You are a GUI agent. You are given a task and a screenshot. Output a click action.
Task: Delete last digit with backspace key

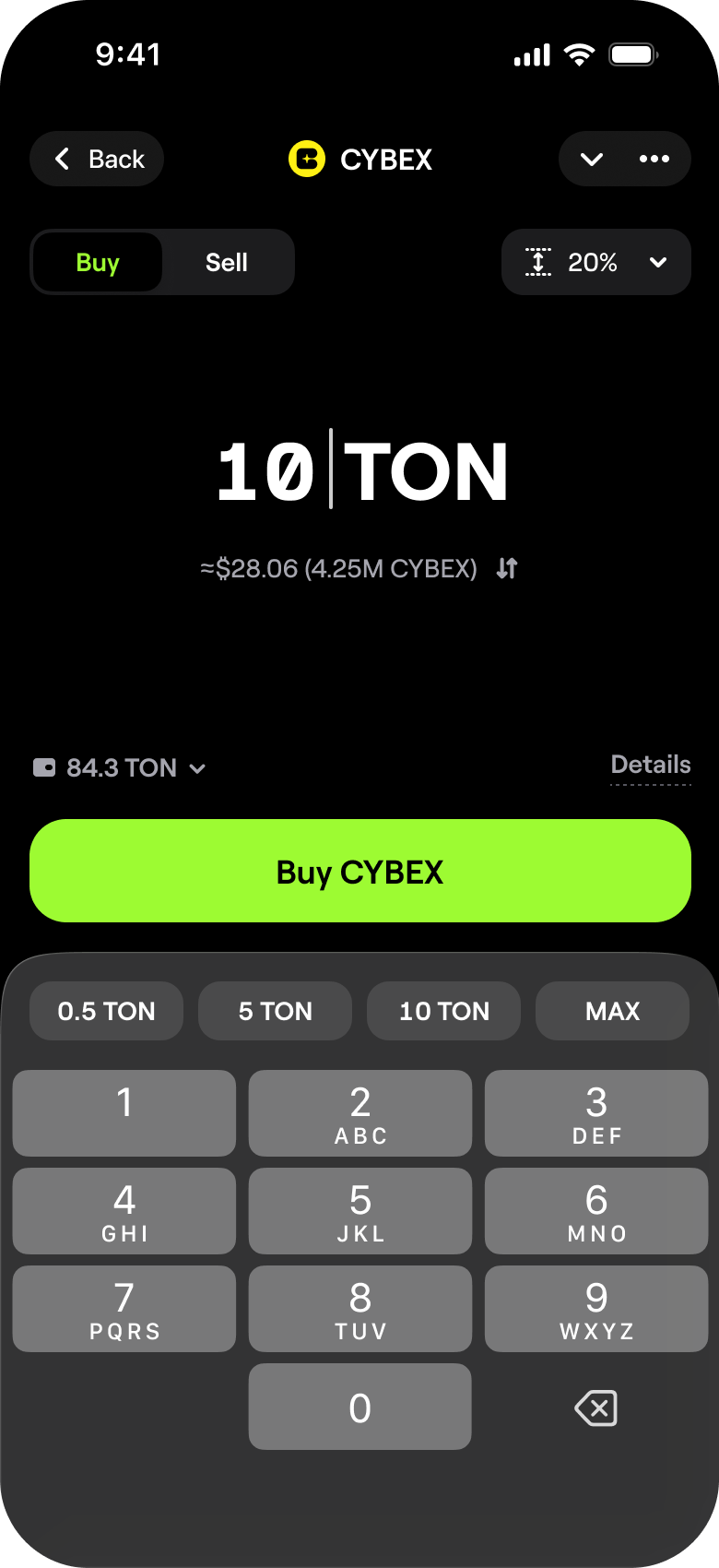point(596,1408)
